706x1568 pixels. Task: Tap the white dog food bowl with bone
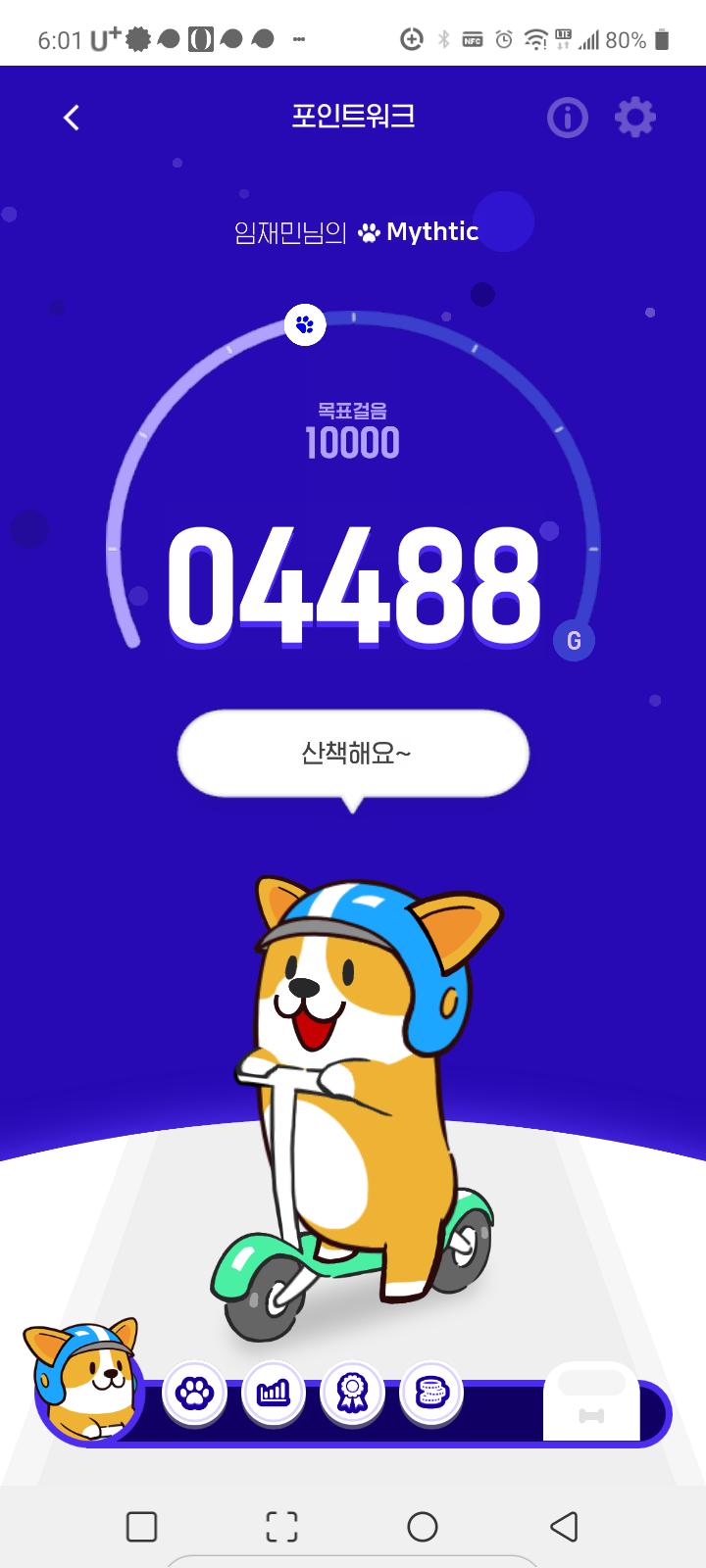click(x=592, y=1402)
